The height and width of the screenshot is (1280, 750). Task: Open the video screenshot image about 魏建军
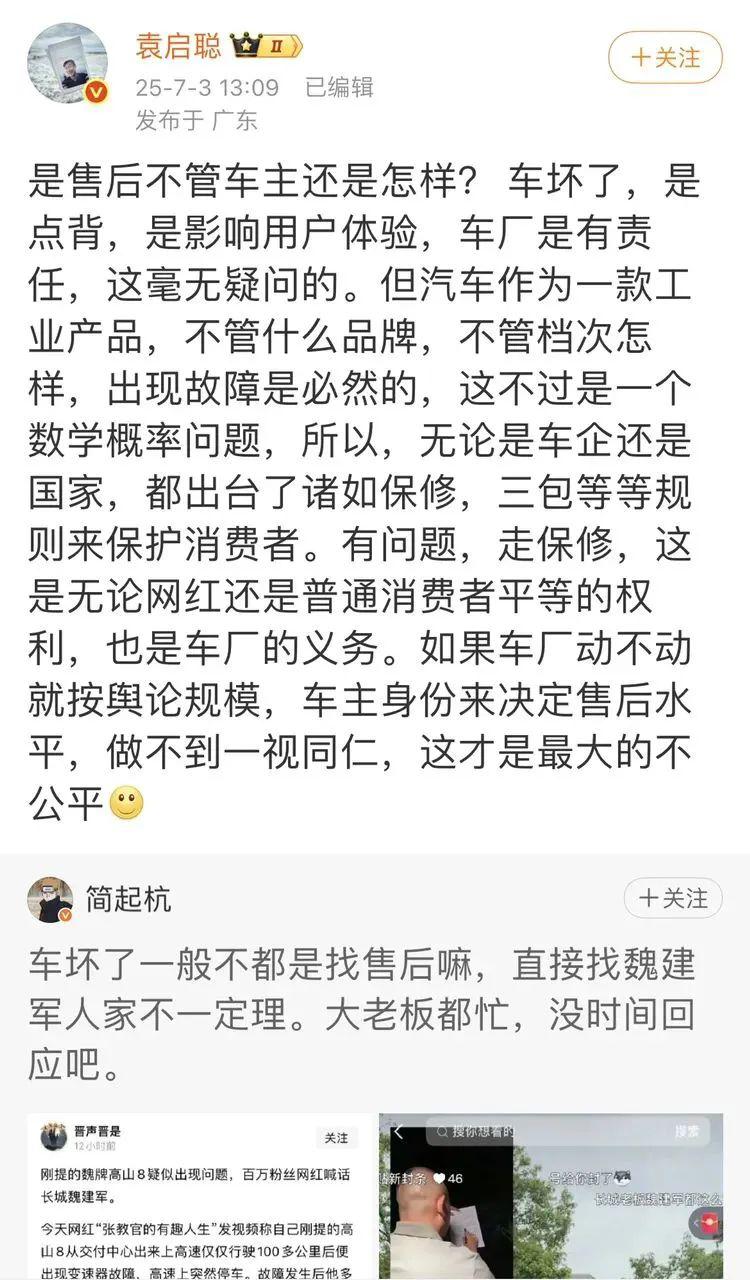click(x=550, y=1196)
